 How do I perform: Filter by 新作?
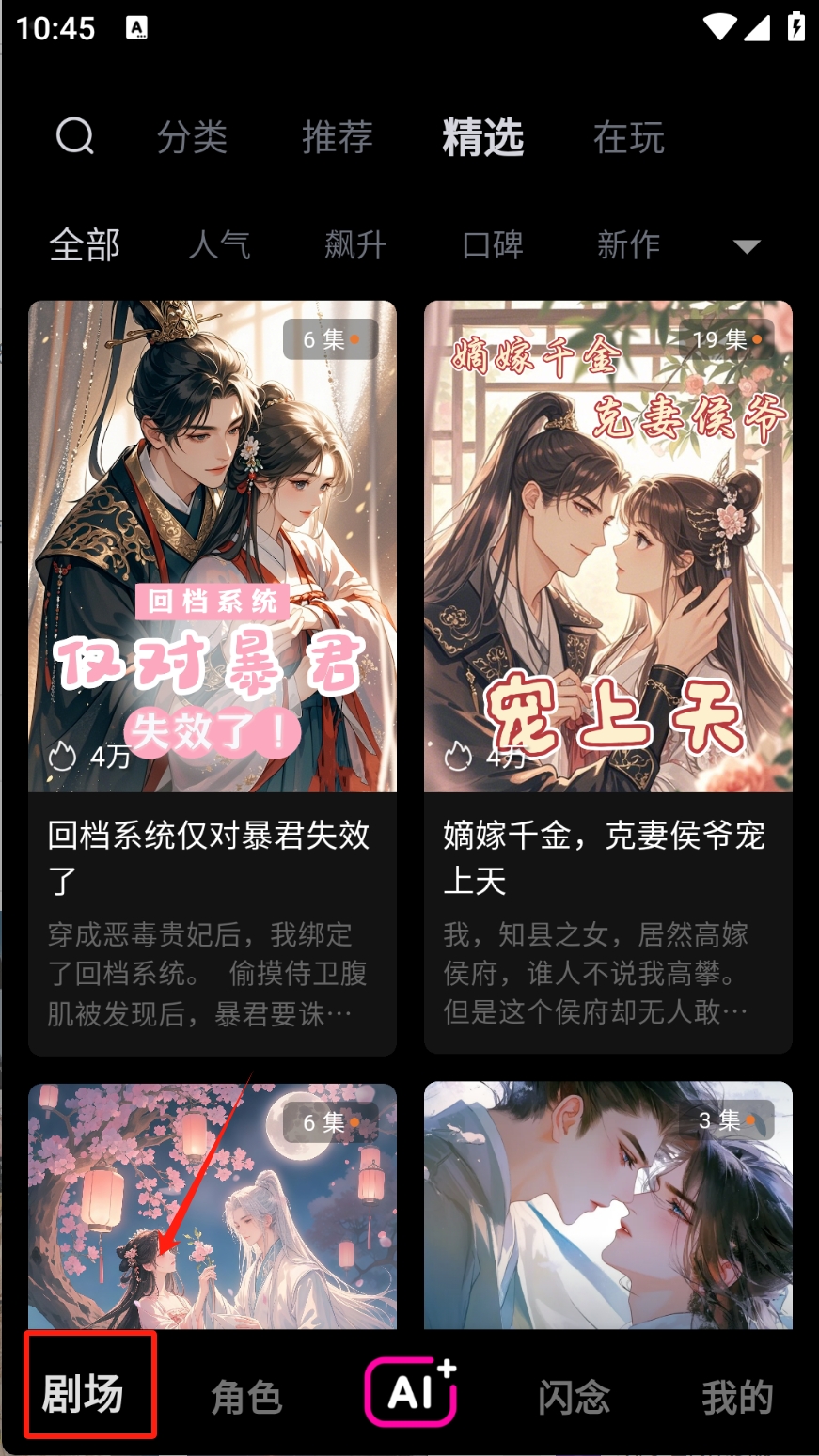click(x=628, y=246)
